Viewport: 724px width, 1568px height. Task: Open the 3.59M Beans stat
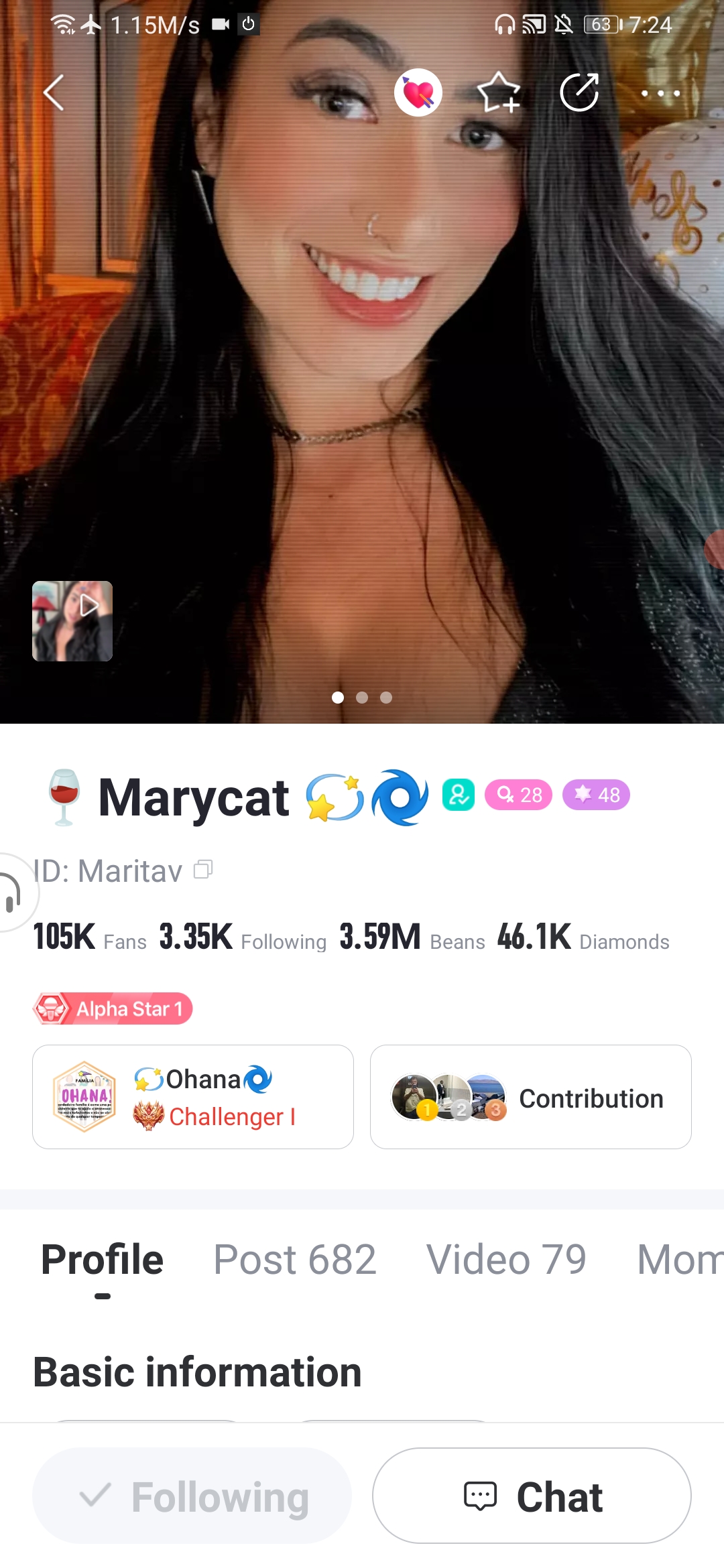(412, 937)
